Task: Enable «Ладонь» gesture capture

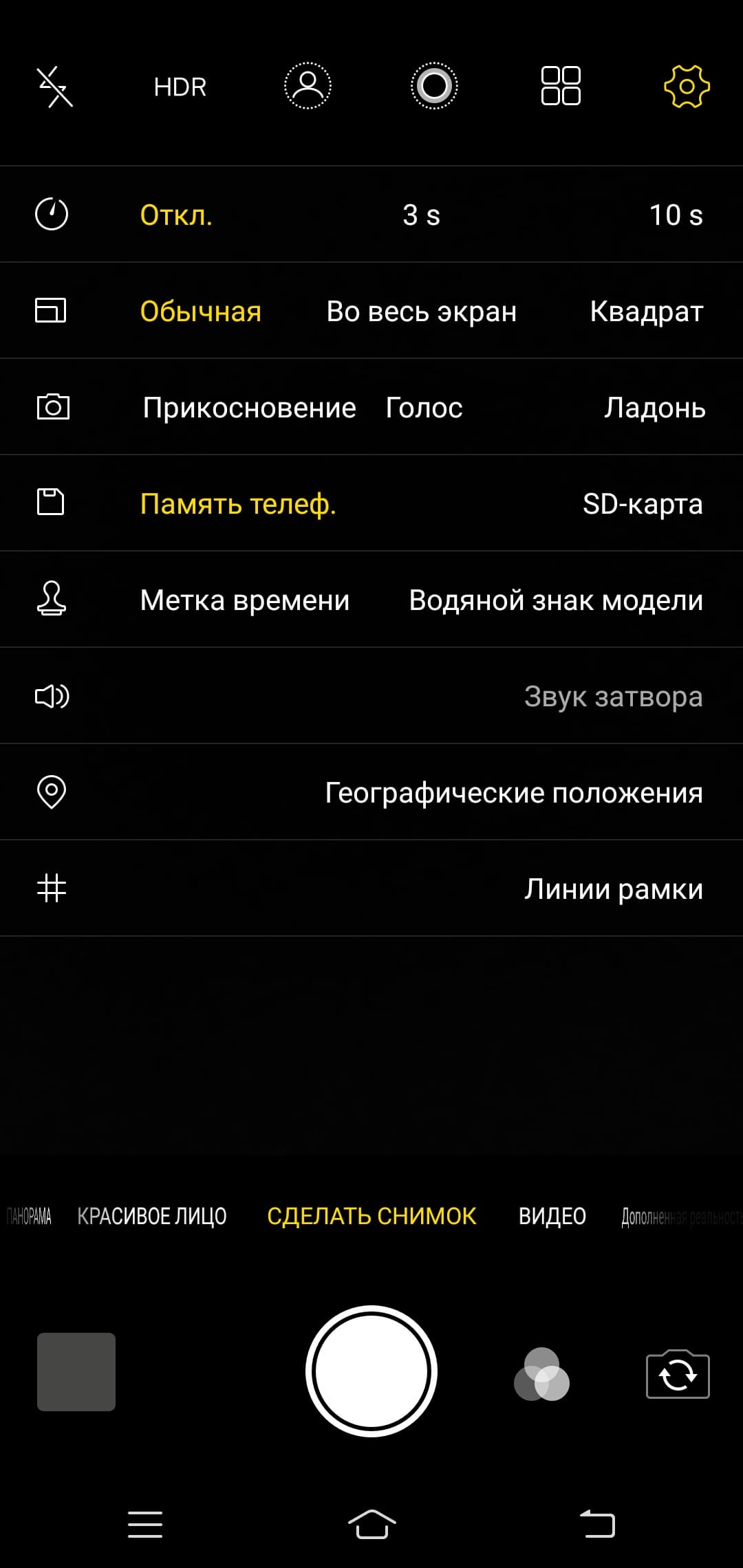Action: click(x=654, y=408)
